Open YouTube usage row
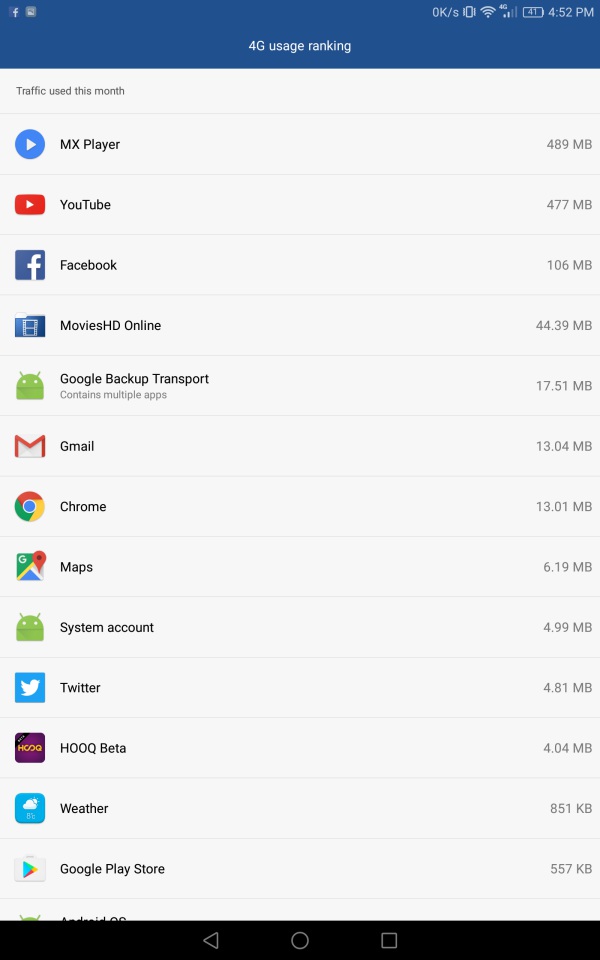Image resolution: width=600 pixels, height=960 pixels. tap(300, 205)
